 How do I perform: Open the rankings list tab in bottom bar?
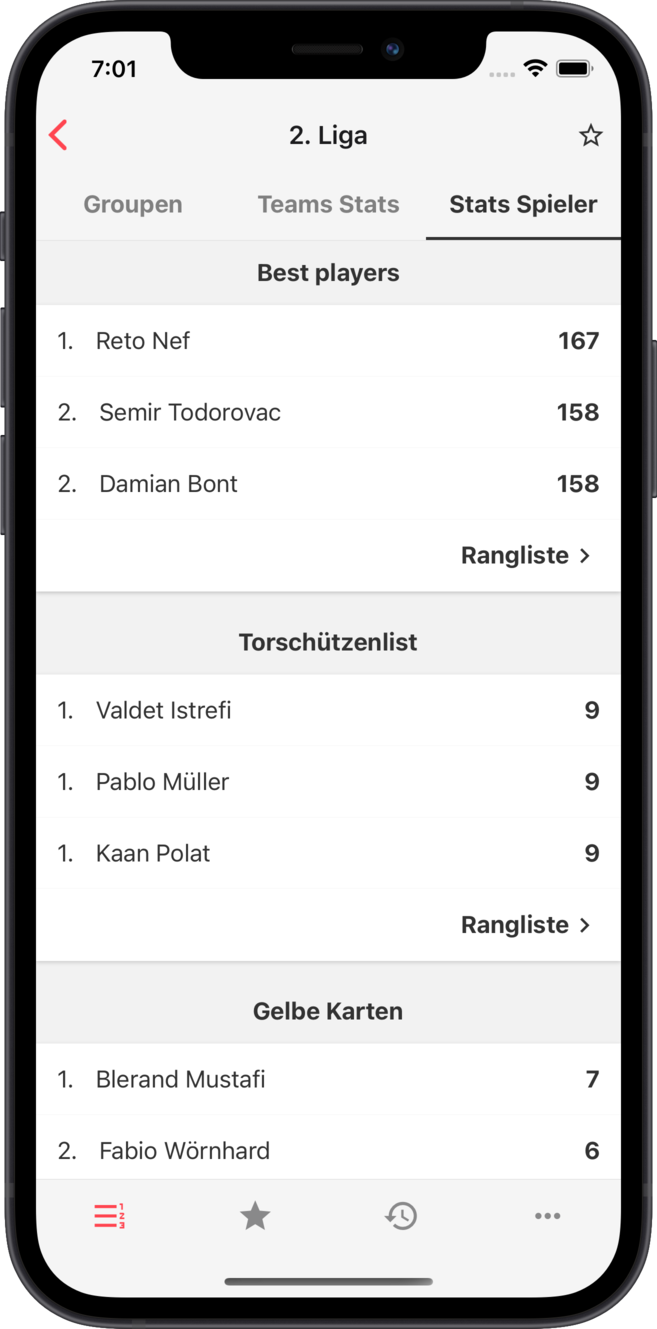pyautogui.click(x=109, y=1216)
